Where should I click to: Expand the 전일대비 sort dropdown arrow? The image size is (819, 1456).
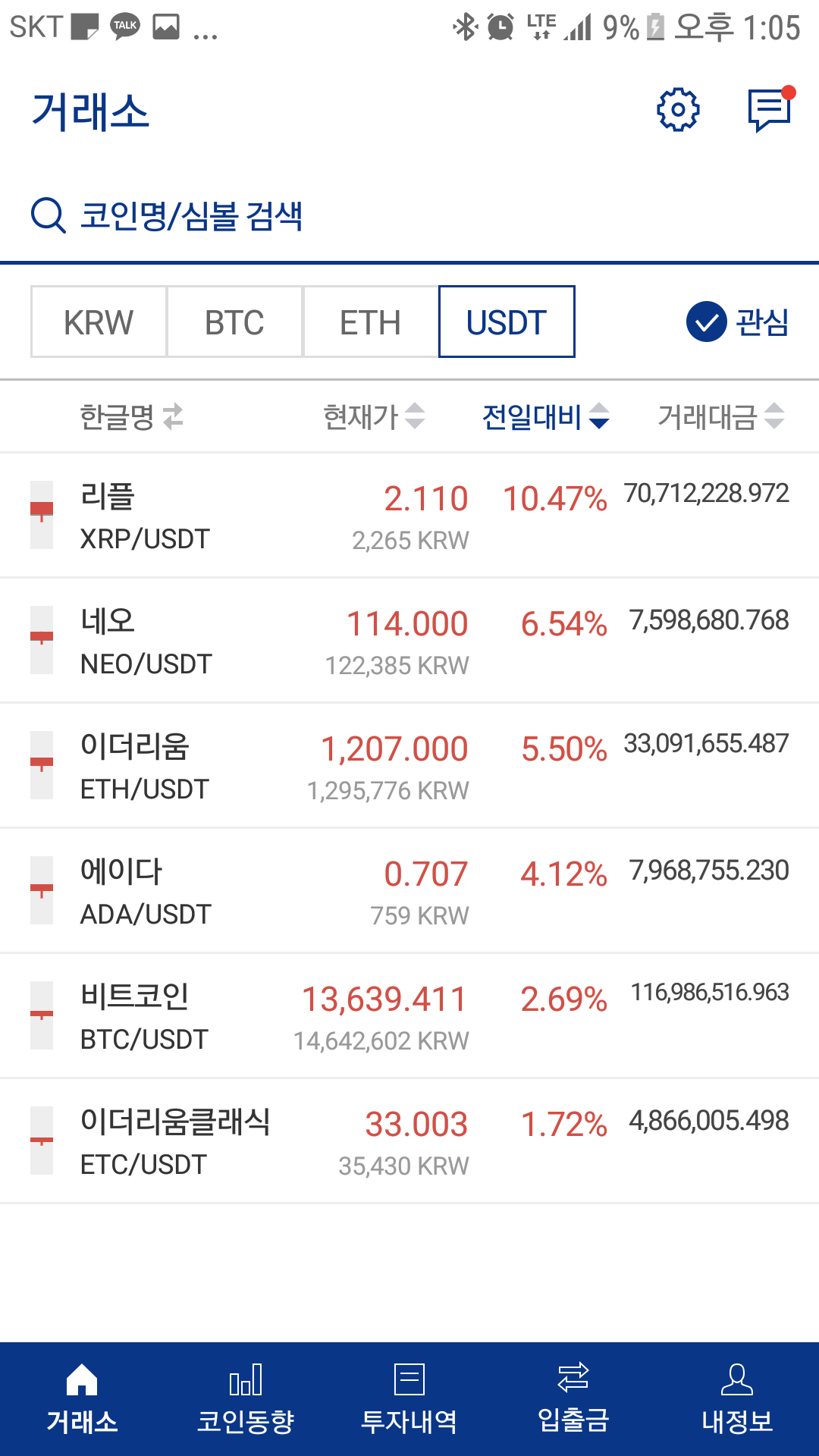pyautogui.click(x=598, y=417)
